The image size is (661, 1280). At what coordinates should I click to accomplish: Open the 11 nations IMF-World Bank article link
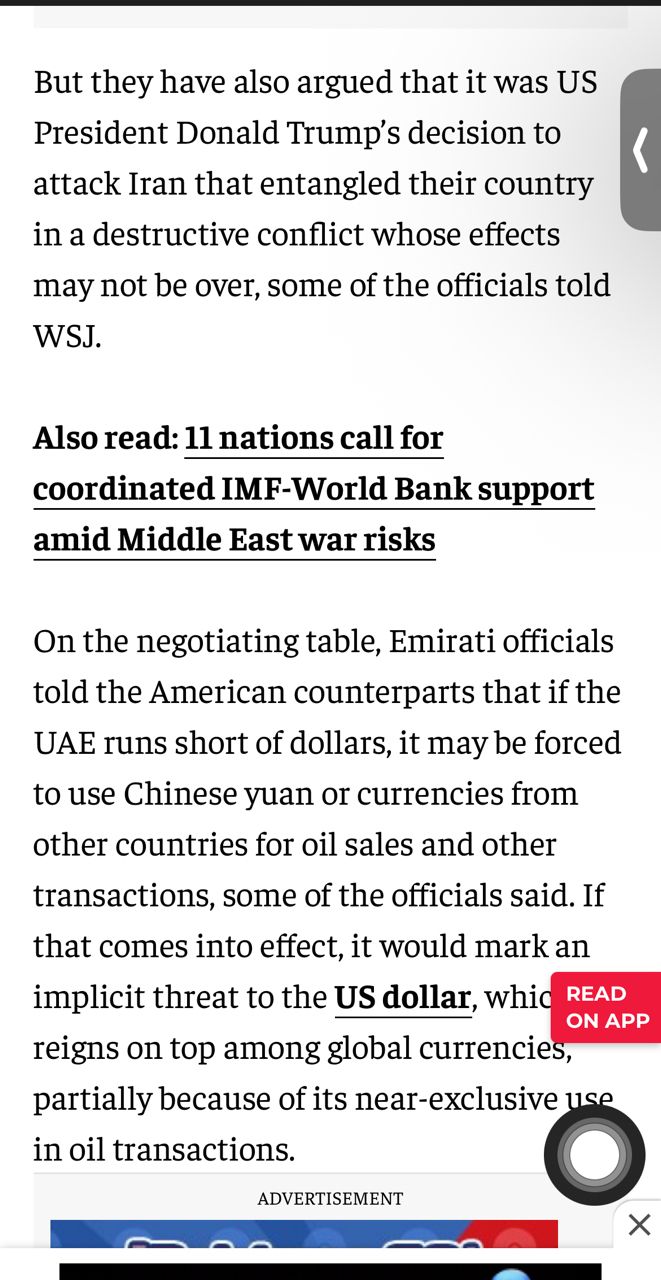click(313, 489)
